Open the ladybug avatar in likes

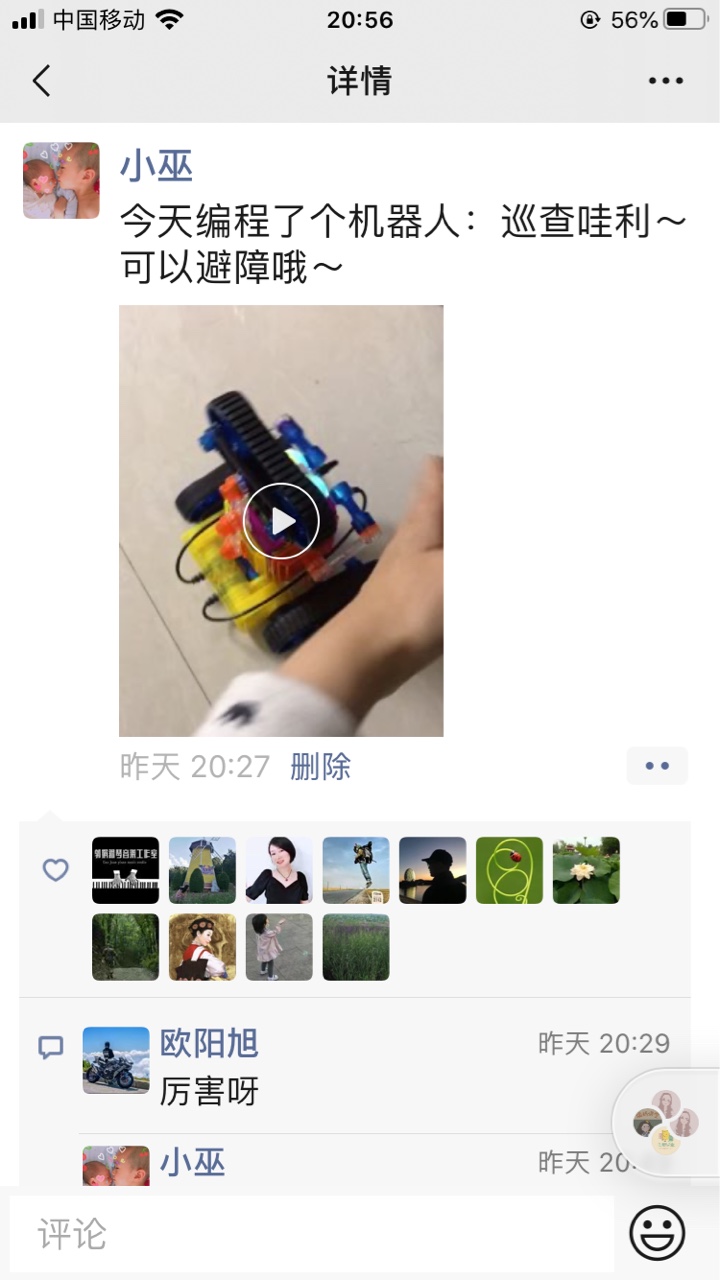(x=509, y=870)
